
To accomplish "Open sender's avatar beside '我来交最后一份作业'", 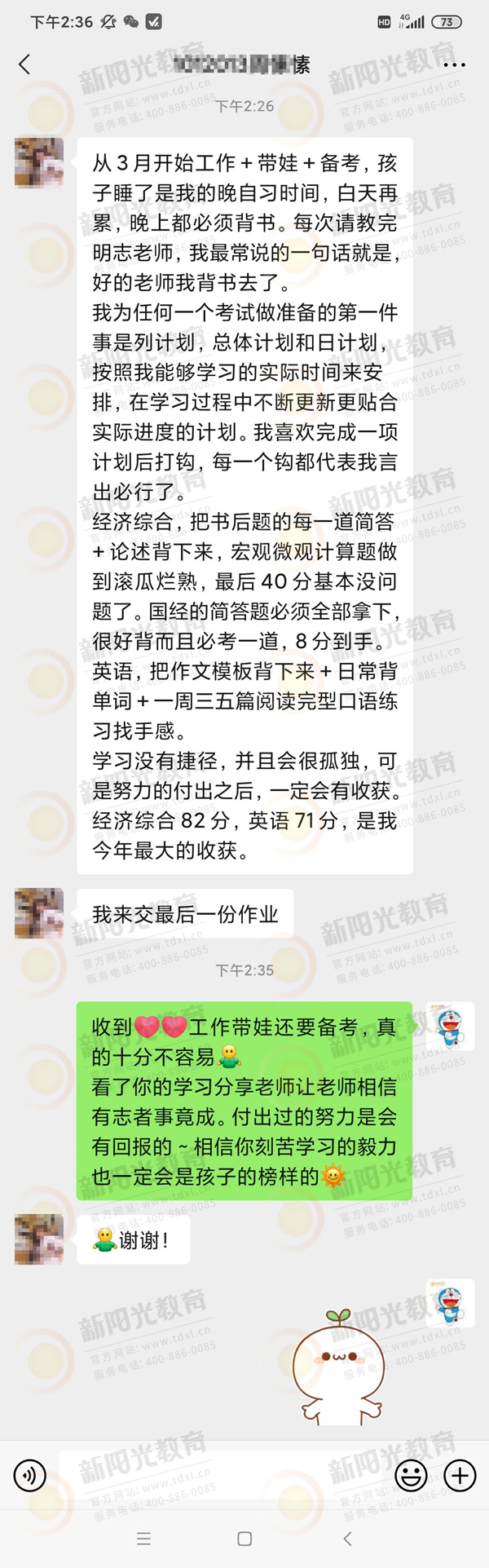I will coord(39,912).
